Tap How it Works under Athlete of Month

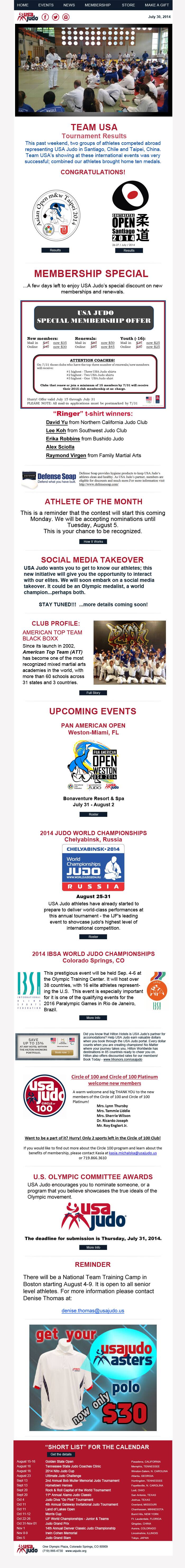point(93,541)
